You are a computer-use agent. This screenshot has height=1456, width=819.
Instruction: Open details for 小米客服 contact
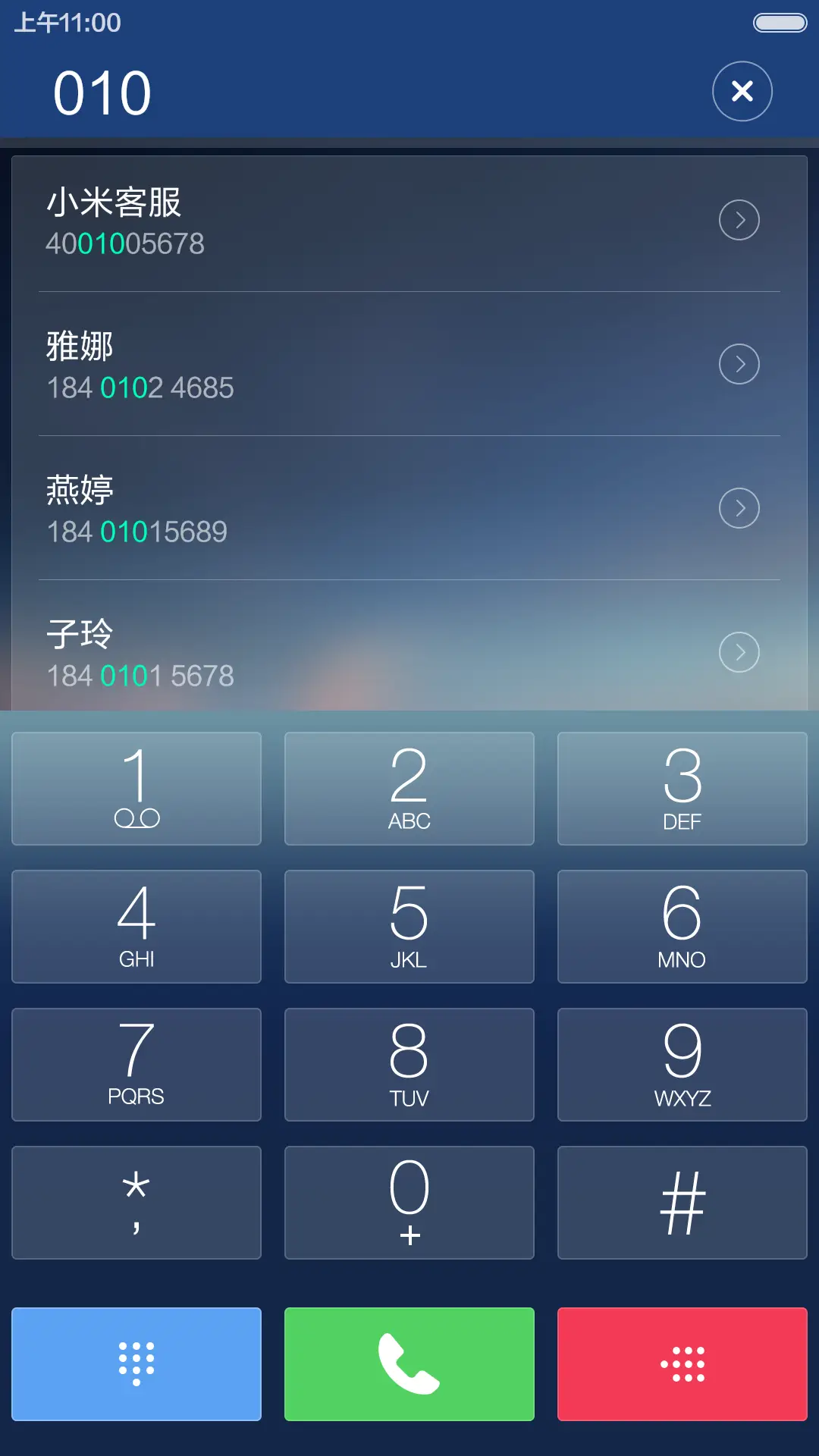coord(739,220)
